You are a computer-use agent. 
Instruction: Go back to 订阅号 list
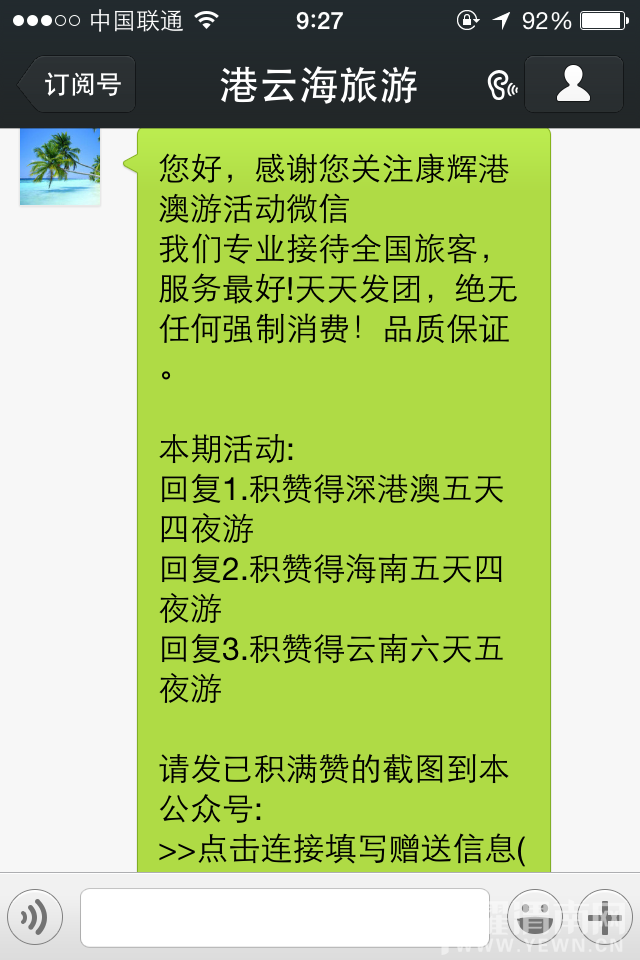coord(76,84)
